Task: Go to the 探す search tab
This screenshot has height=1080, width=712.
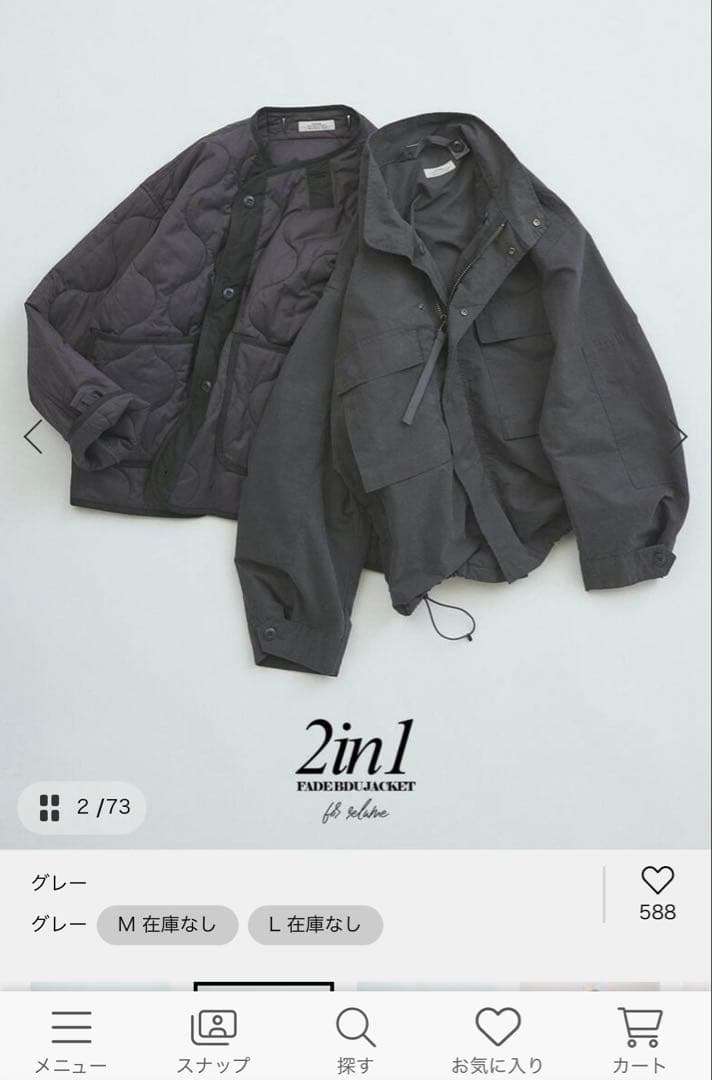Action: 355,1040
